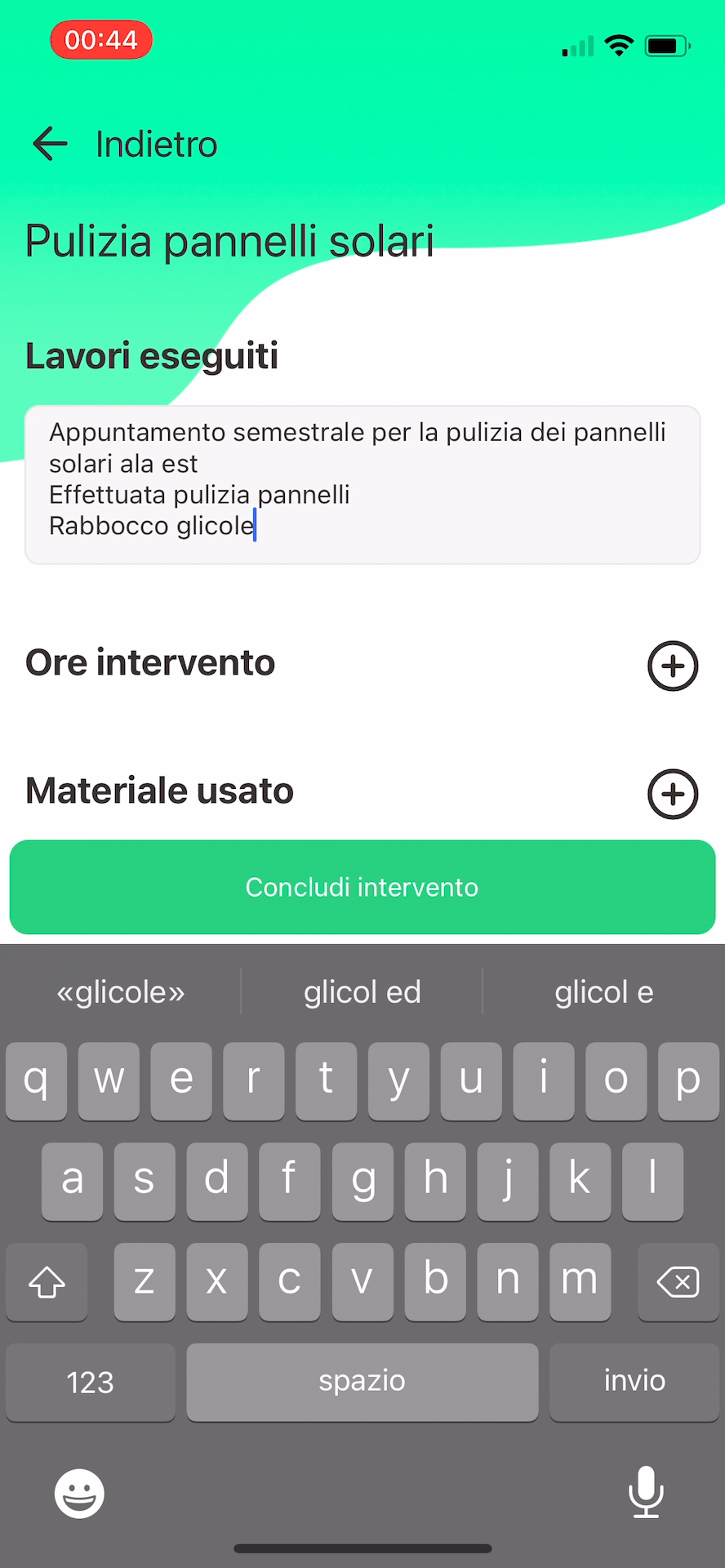Go back with the Indietro arrow
Viewport: 725px width, 1568px height.
(x=50, y=144)
